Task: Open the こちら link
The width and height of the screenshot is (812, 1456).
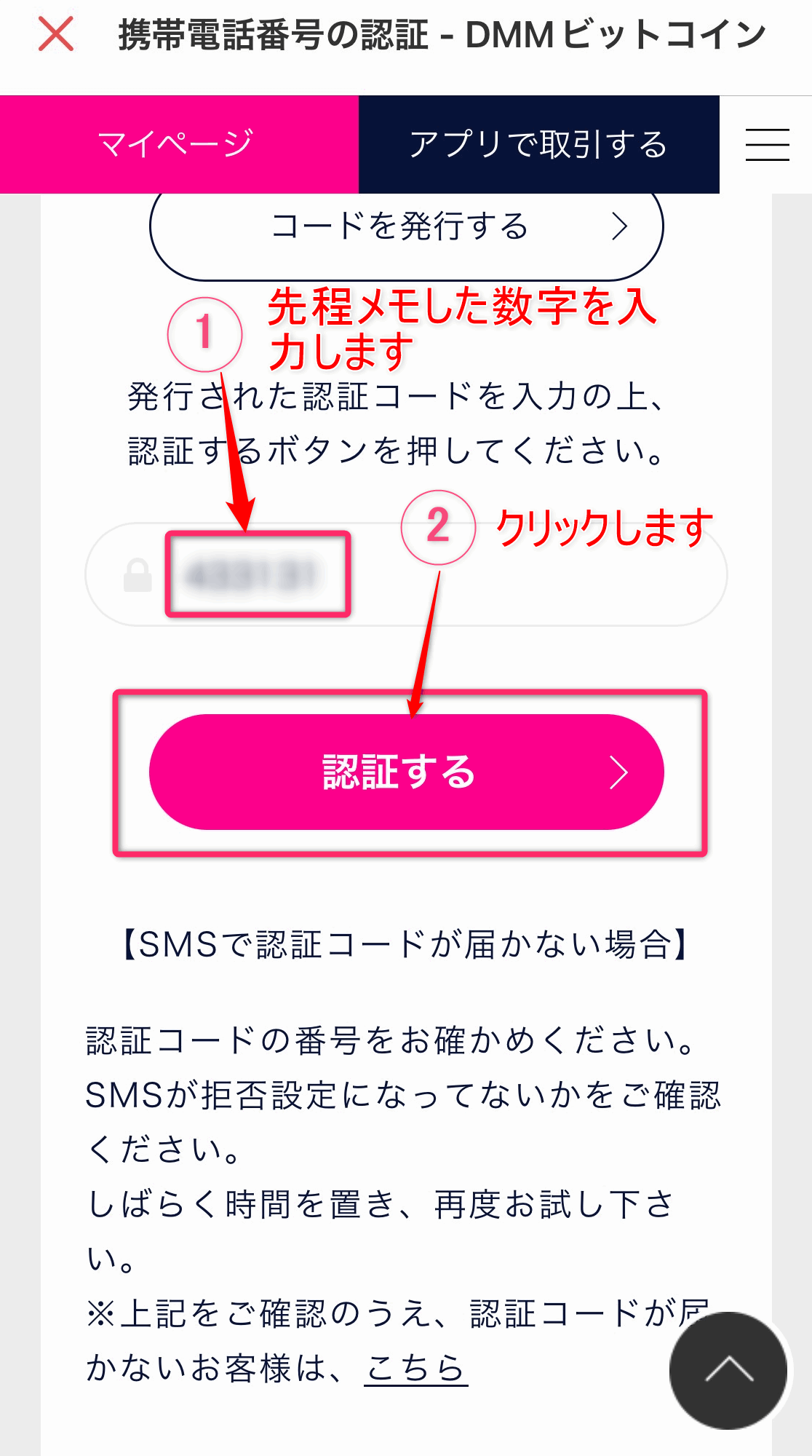Action: click(x=415, y=1369)
